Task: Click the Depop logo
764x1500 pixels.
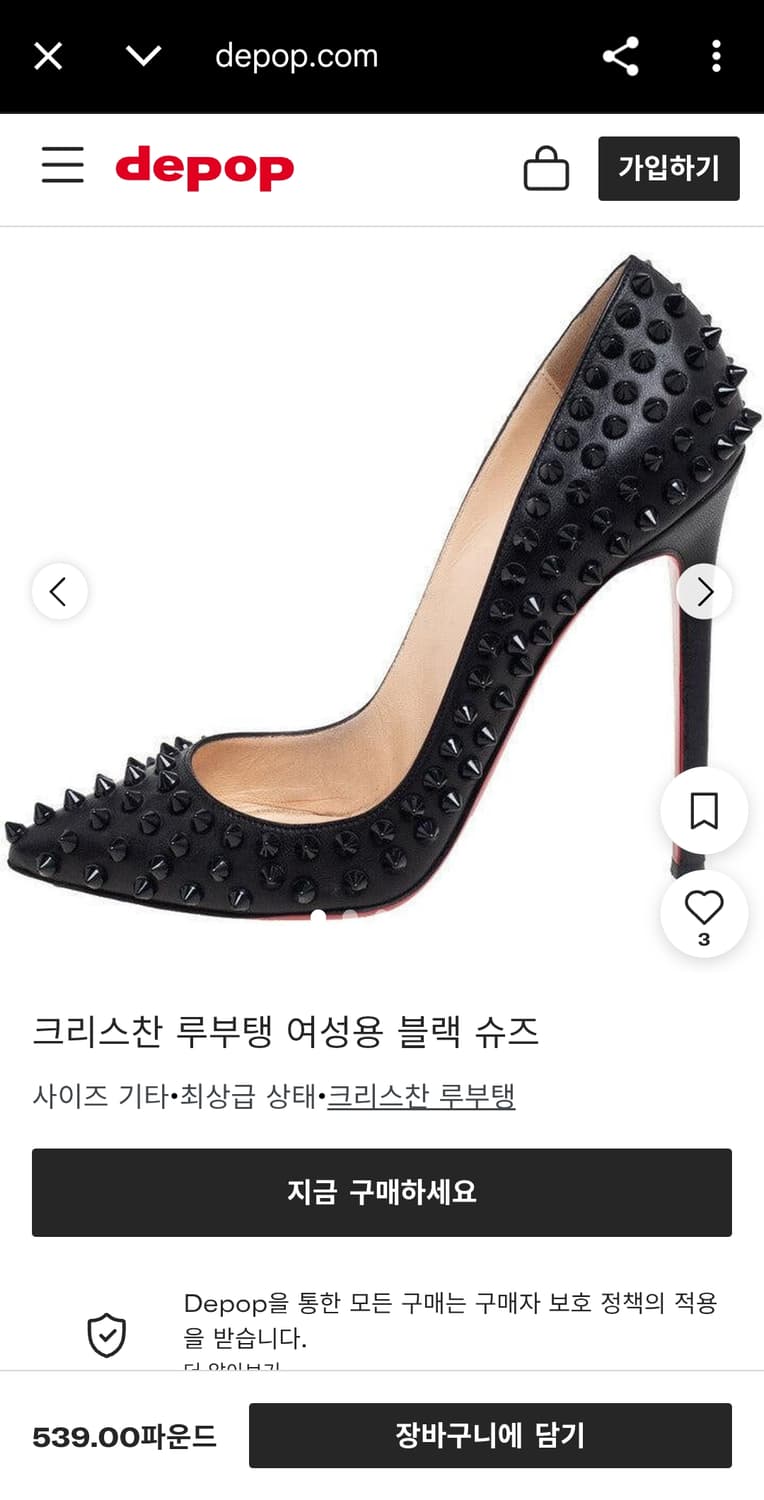Action: (x=205, y=170)
